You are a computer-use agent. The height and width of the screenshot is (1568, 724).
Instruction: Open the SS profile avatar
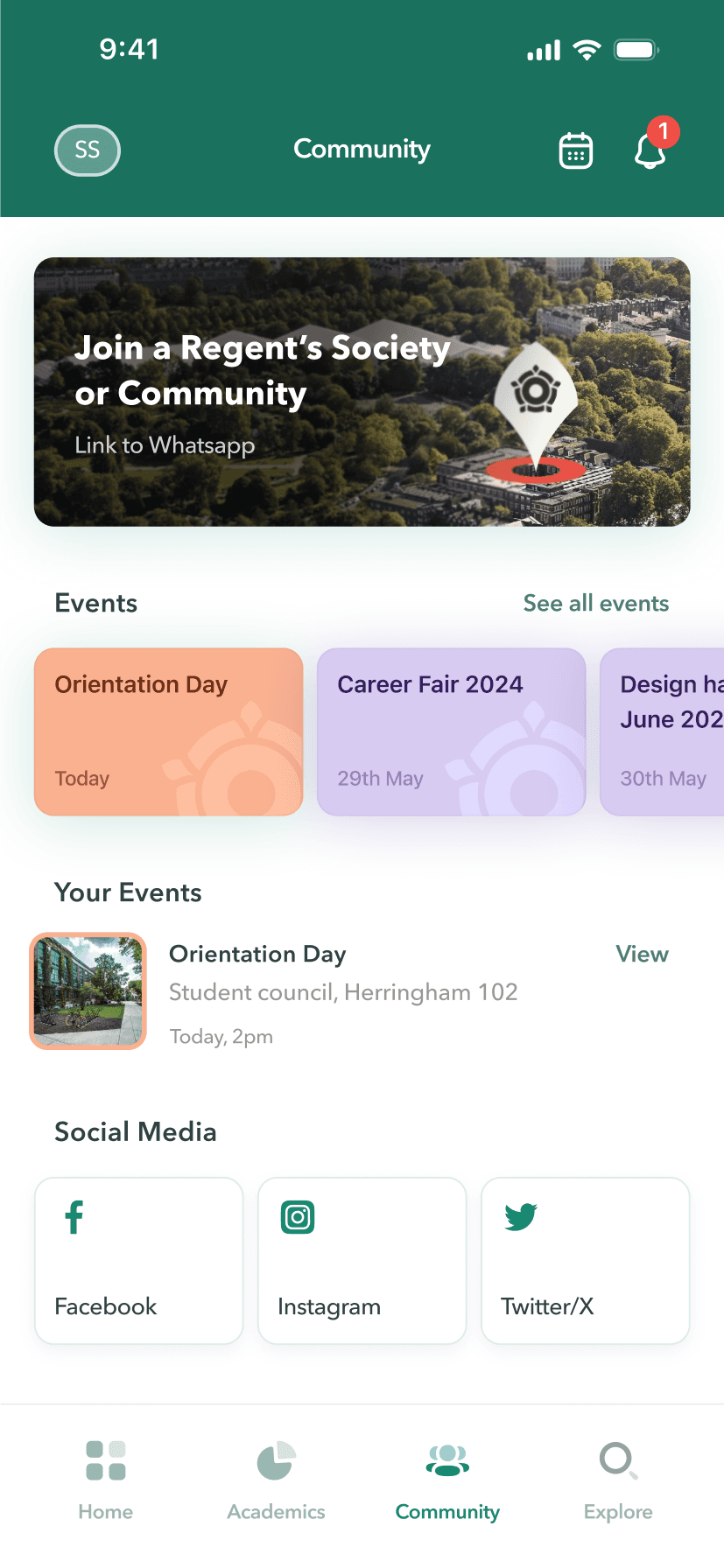tap(88, 150)
